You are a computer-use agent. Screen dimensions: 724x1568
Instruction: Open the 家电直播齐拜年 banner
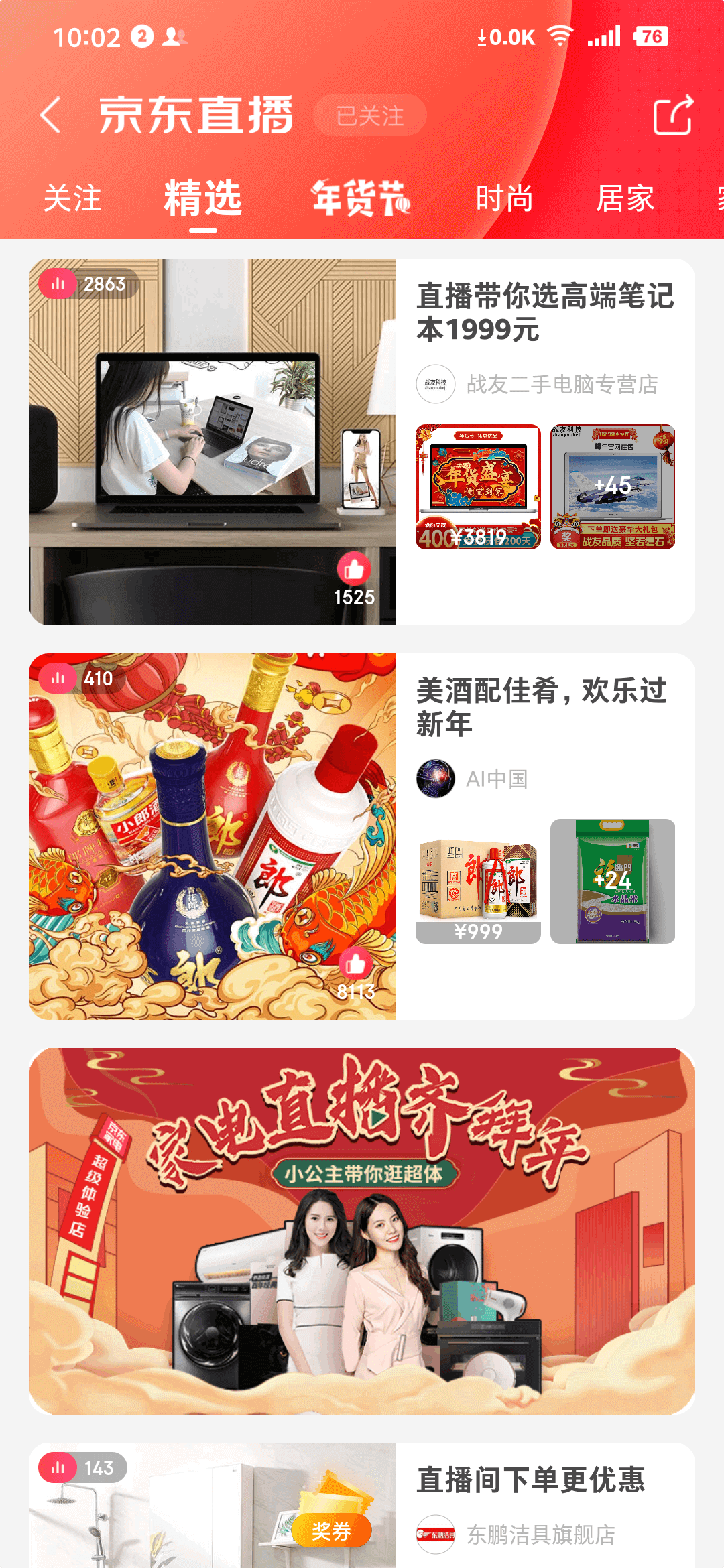pyautogui.click(x=362, y=1232)
